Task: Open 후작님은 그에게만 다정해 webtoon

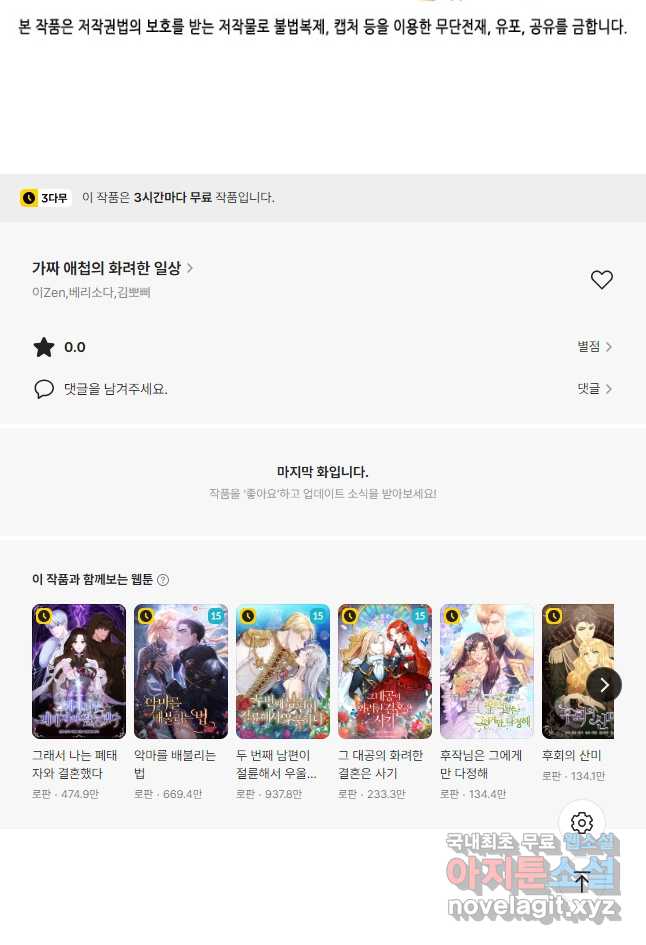Action: pyautogui.click(x=487, y=671)
